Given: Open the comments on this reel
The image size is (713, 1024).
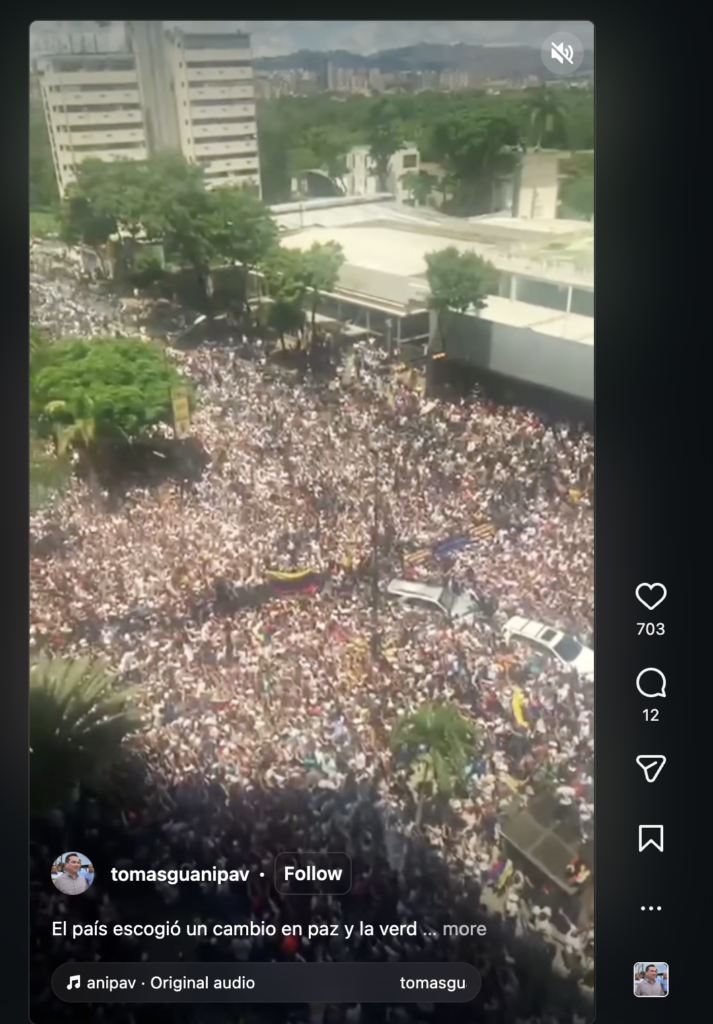Looking at the screenshot, I should coord(651,683).
